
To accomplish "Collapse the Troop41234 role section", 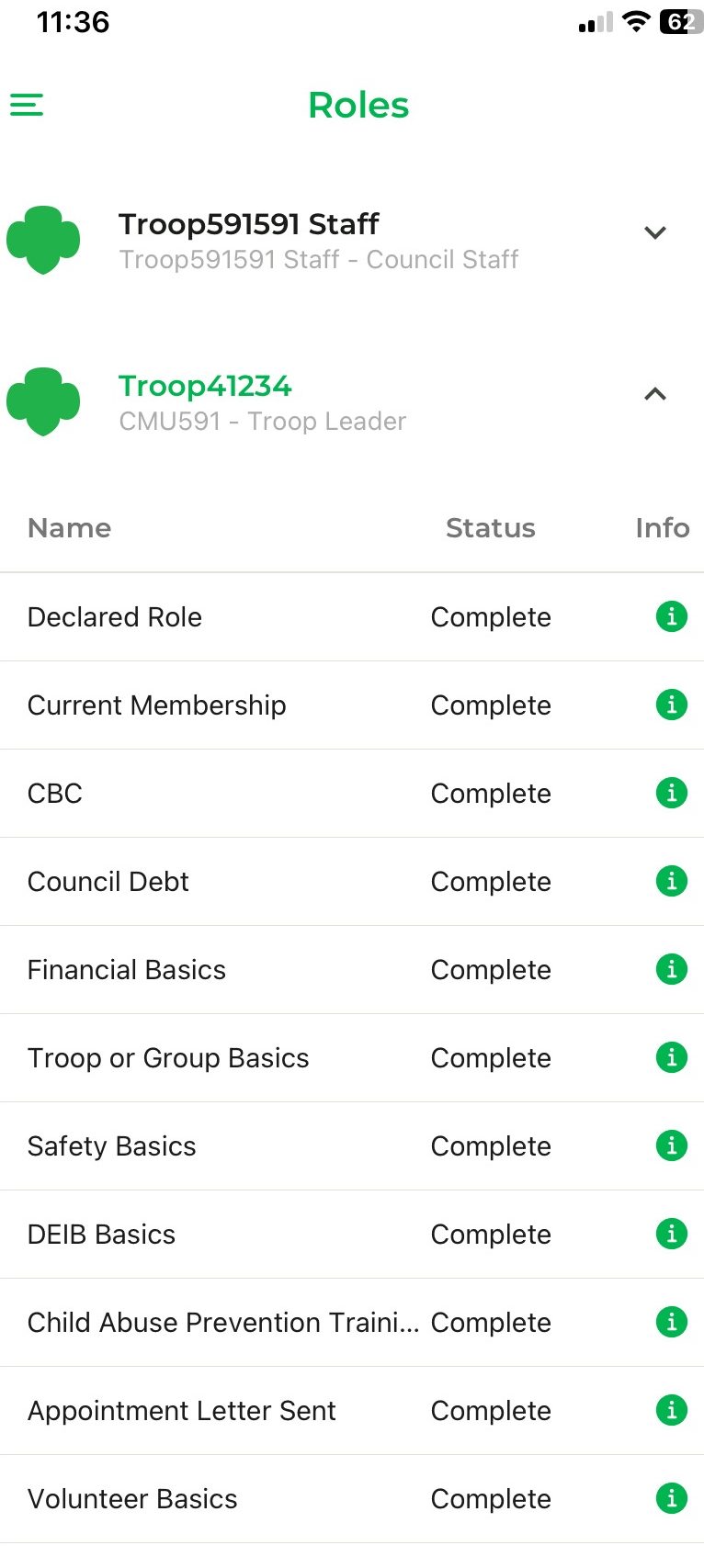I will (654, 394).
